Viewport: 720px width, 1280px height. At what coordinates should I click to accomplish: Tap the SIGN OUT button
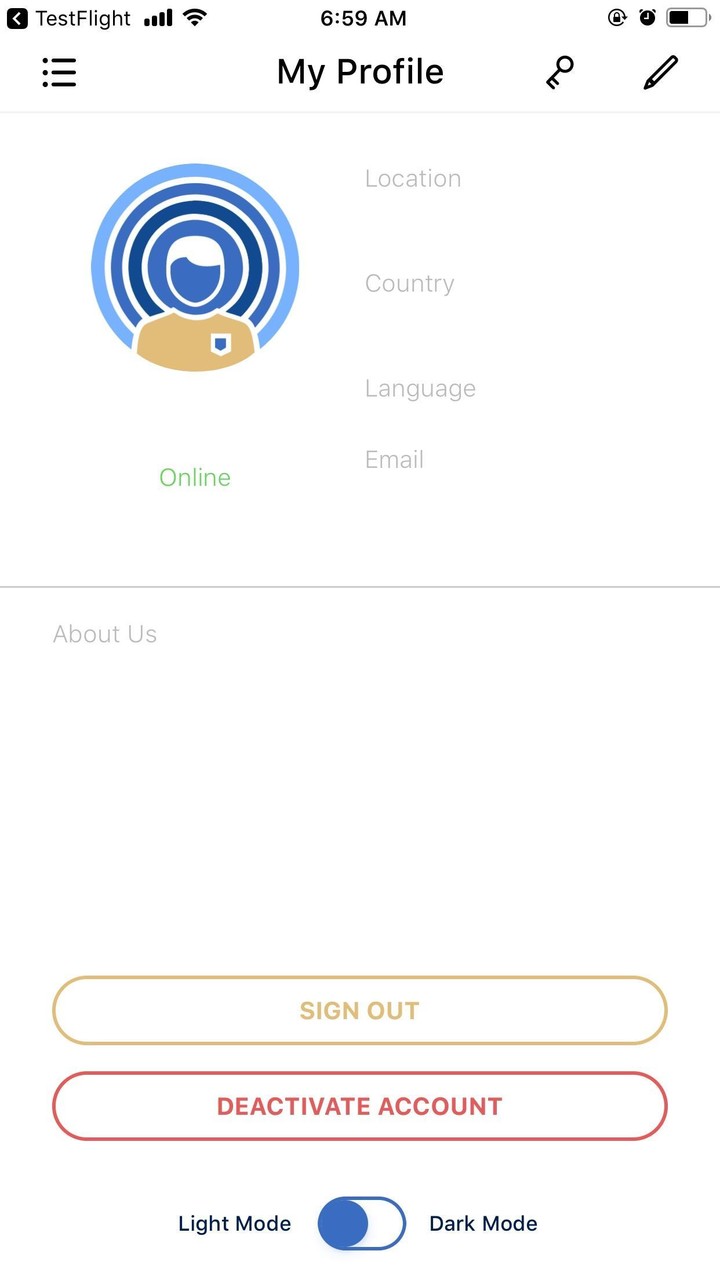pyautogui.click(x=360, y=1010)
